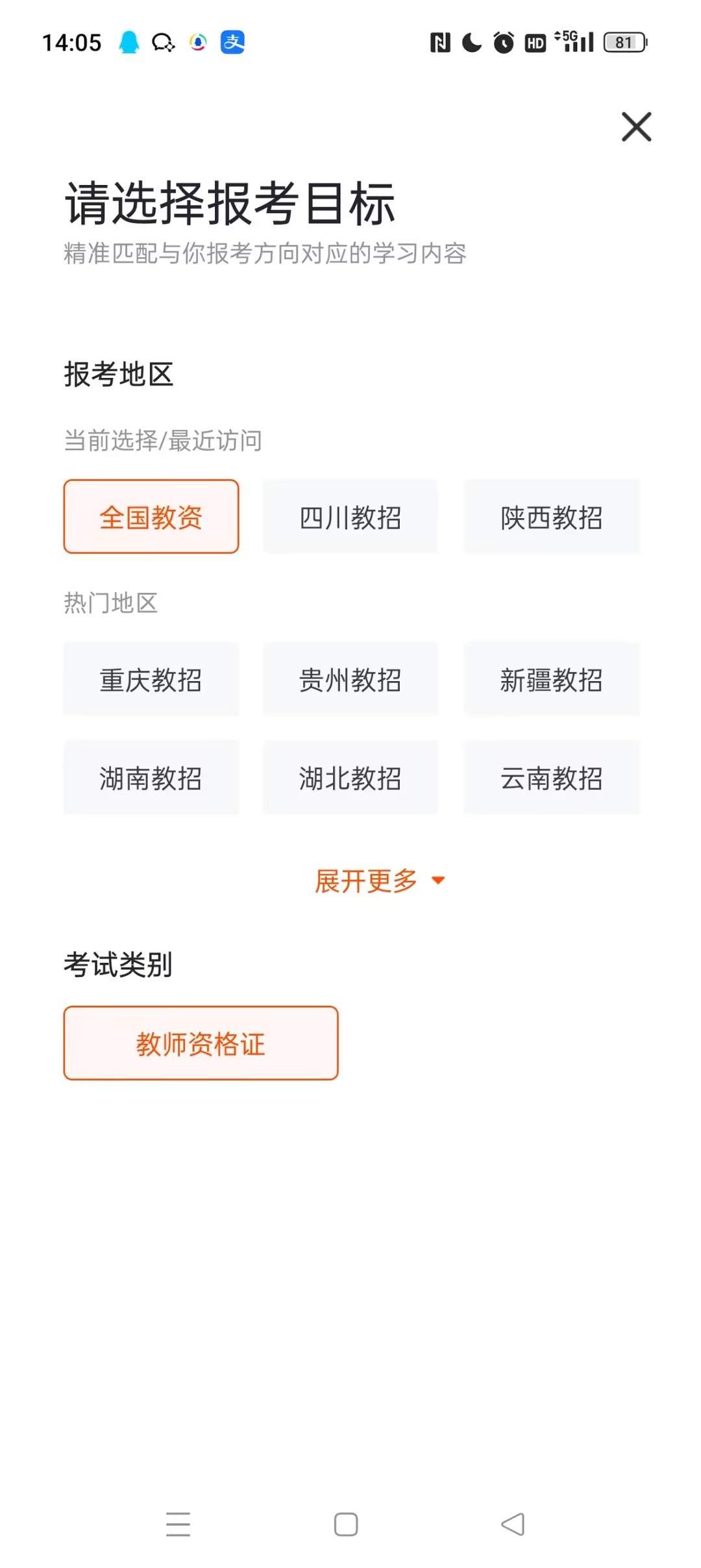The image size is (701, 1568).
Task: Select the 全国教资 region chip
Action: click(x=151, y=517)
